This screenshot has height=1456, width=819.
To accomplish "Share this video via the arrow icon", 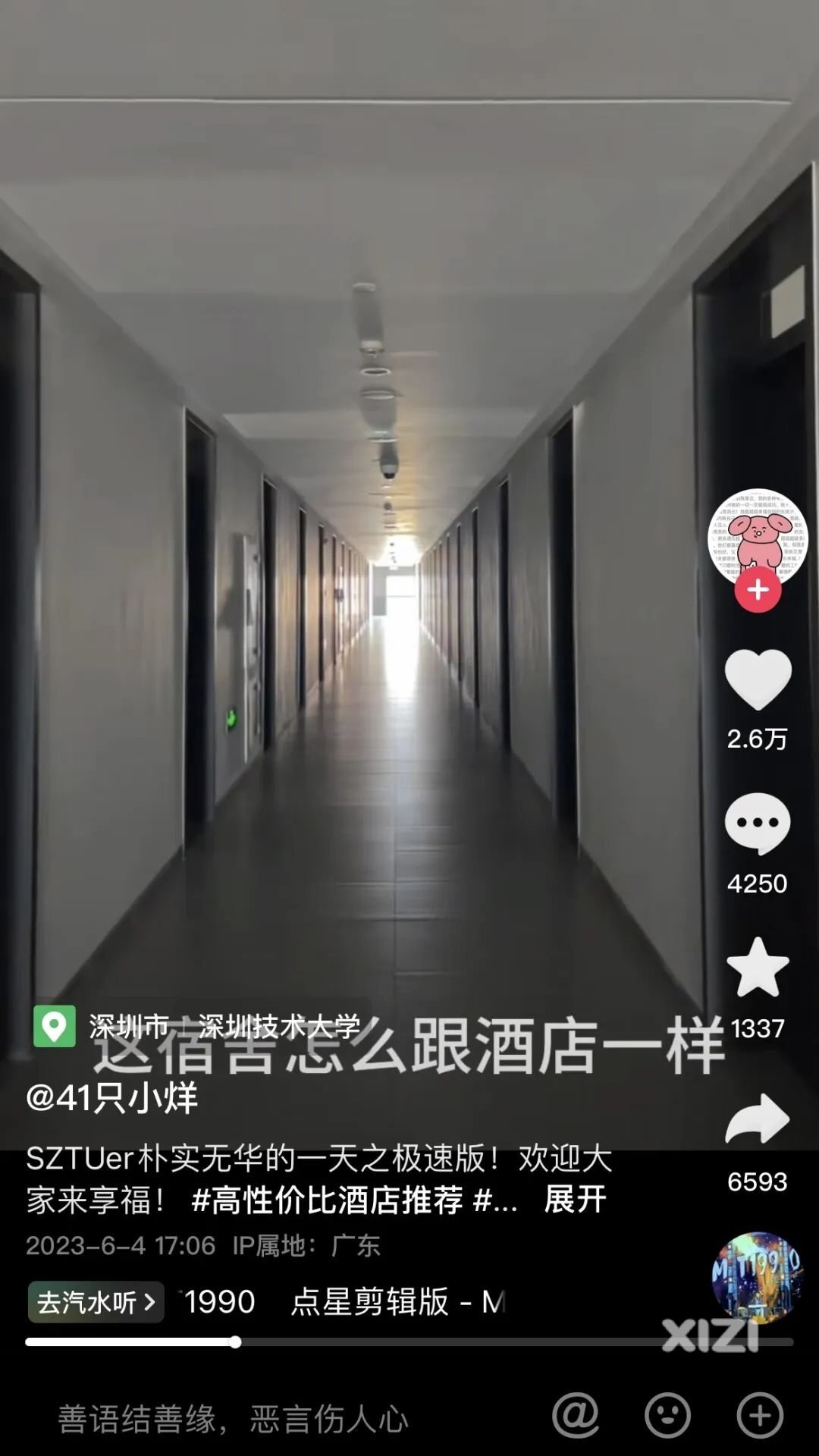I will click(x=758, y=1119).
